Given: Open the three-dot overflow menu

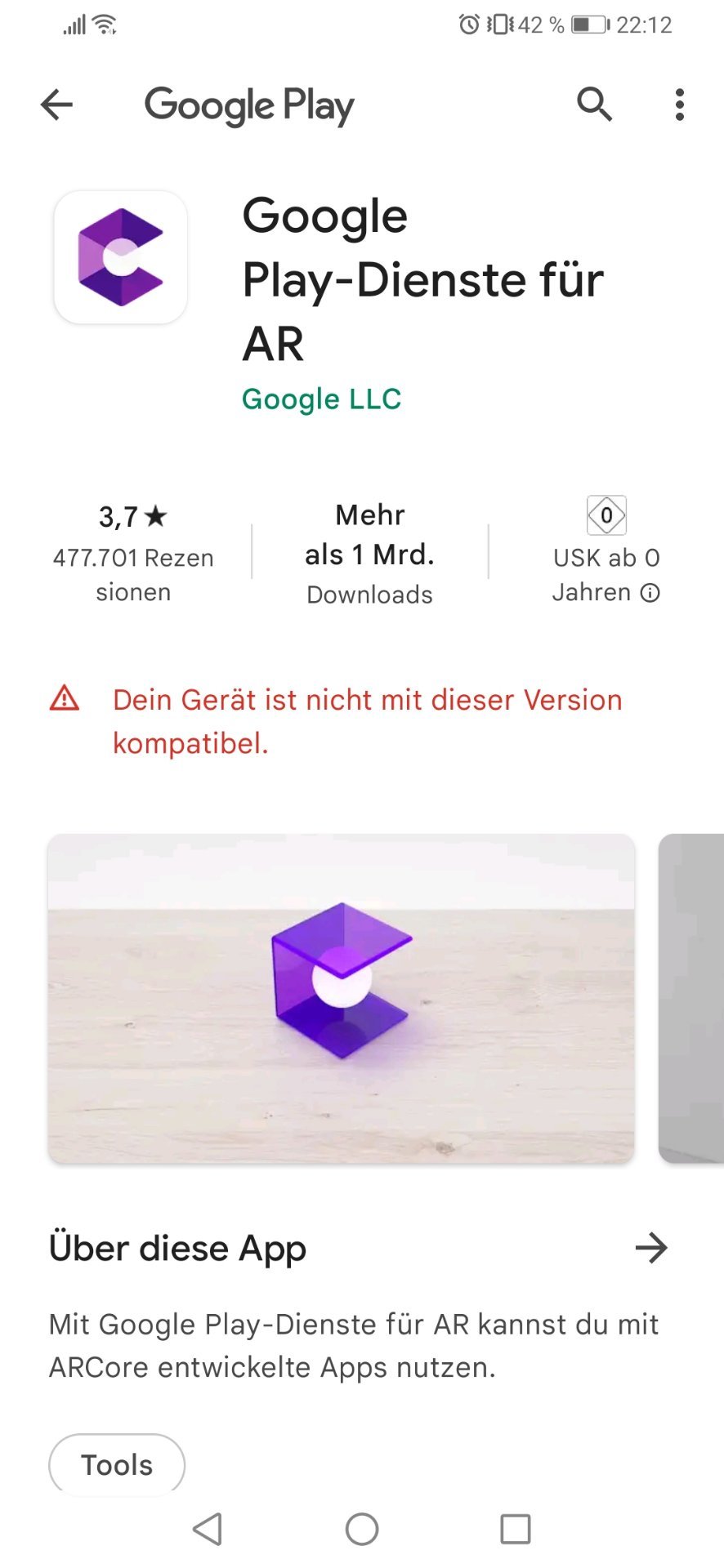Looking at the screenshot, I should (x=679, y=105).
